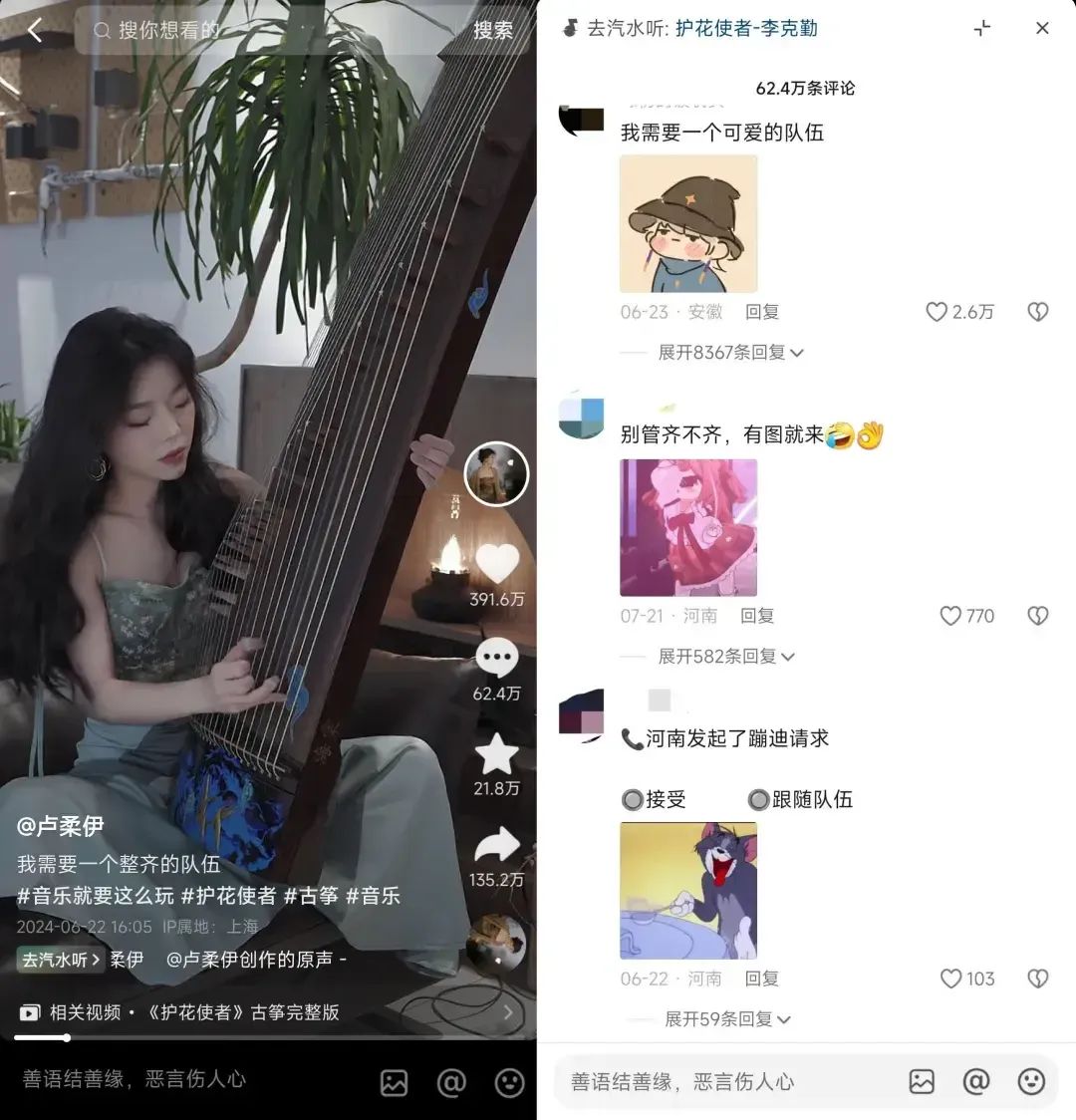Screen dimensions: 1076x1120
Task: Tap the 去汽水听 chip on the video
Action: click(x=62, y=960)
